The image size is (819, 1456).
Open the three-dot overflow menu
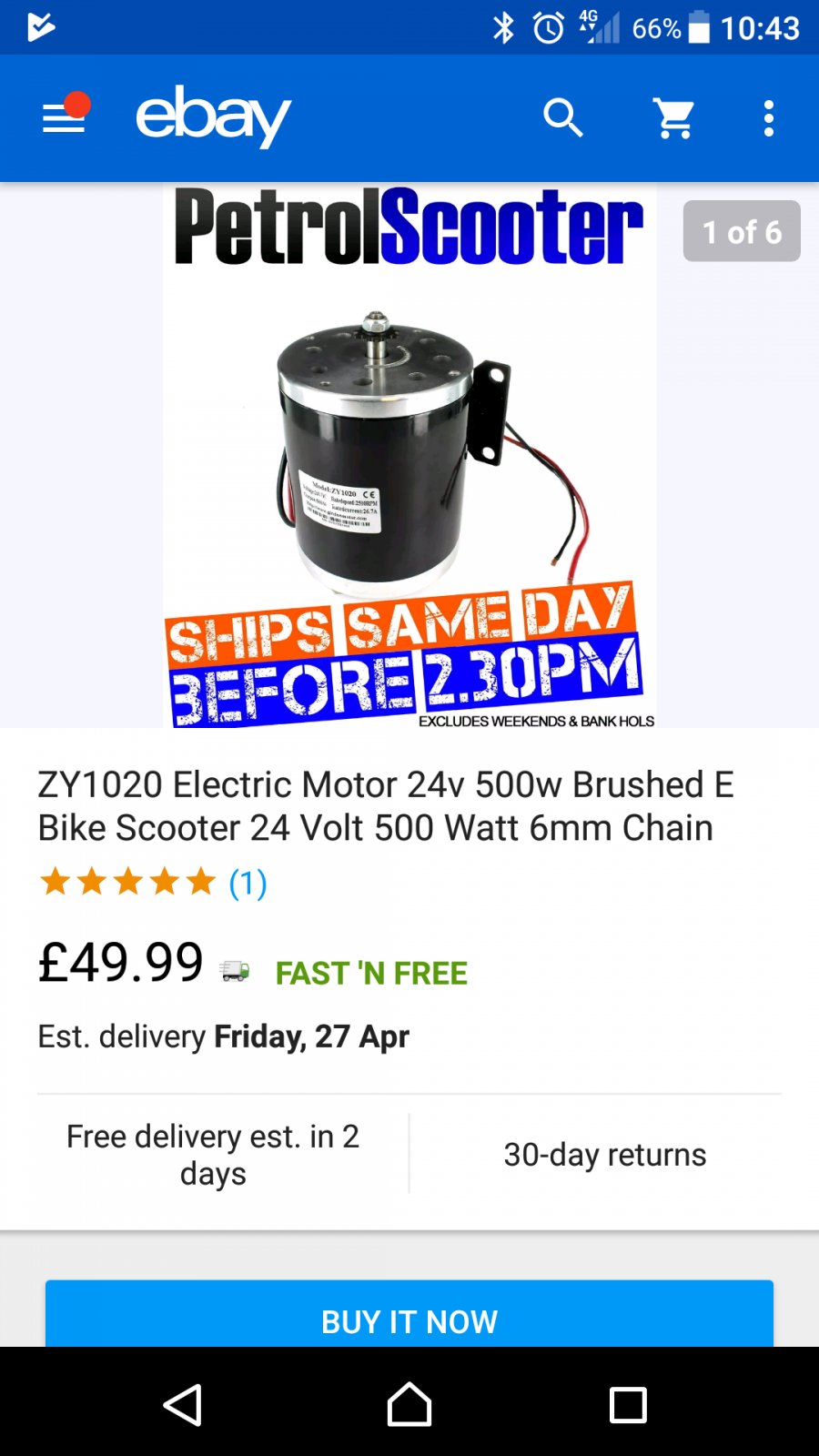coord(769,118)
